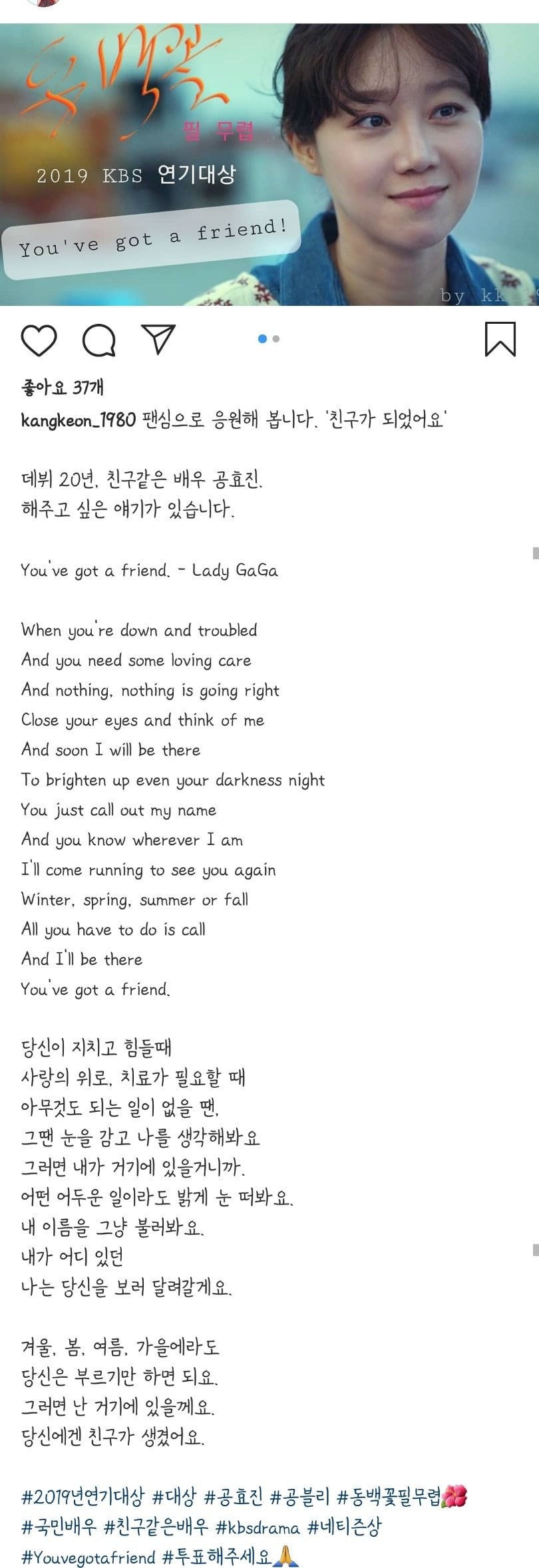Open the #국민배우 hashtag
Screen dimensions: 539x1568
[59, 1527]
